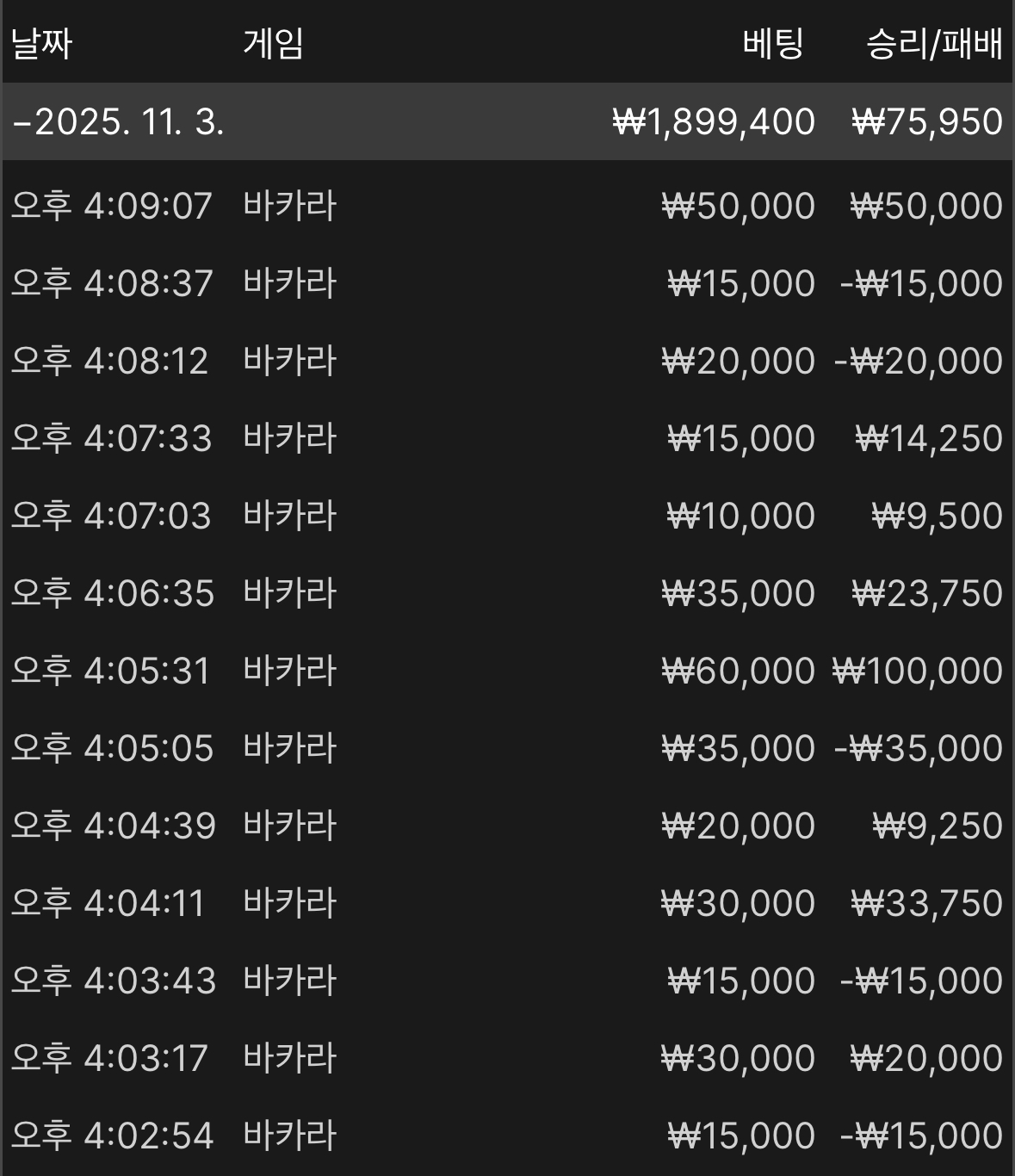Select the 오후 4:05:05 바카라 row
1015x1176 pixels.
click(506, 749)
